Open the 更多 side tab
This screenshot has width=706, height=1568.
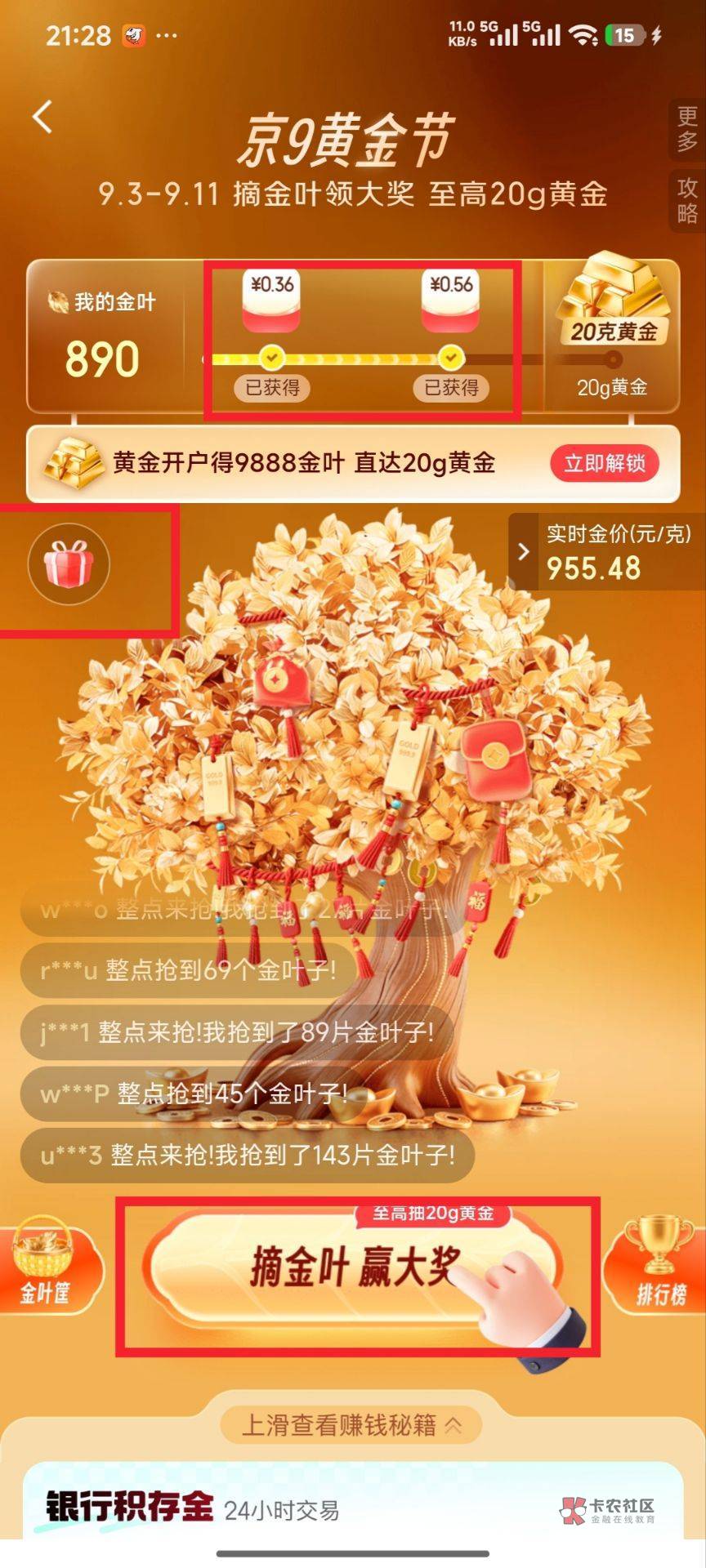(x=687, y=128)
